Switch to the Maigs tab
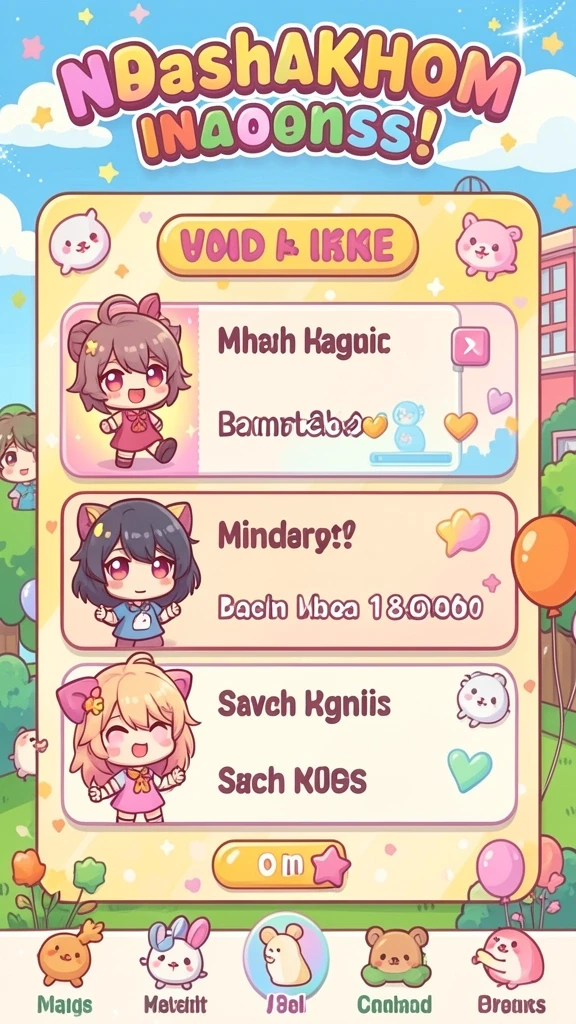This screenshot has height=1024, width=576. [x=65, y=968]
